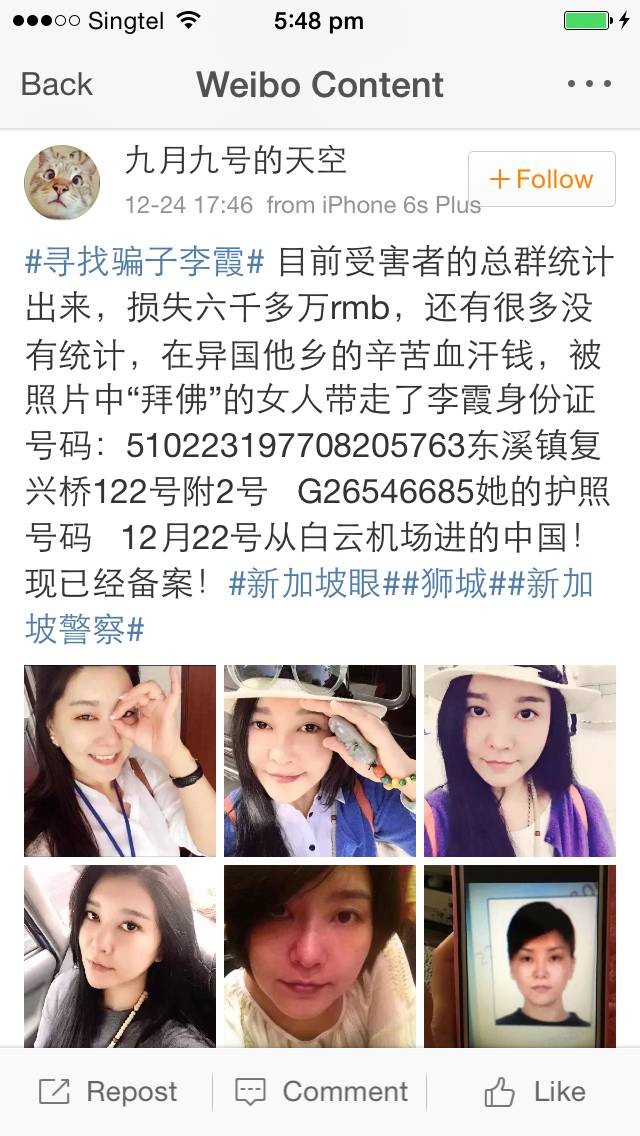640x1136 pixels.
Task: View the photo with purple cardigan and hat
Action: tap(519, 761)
